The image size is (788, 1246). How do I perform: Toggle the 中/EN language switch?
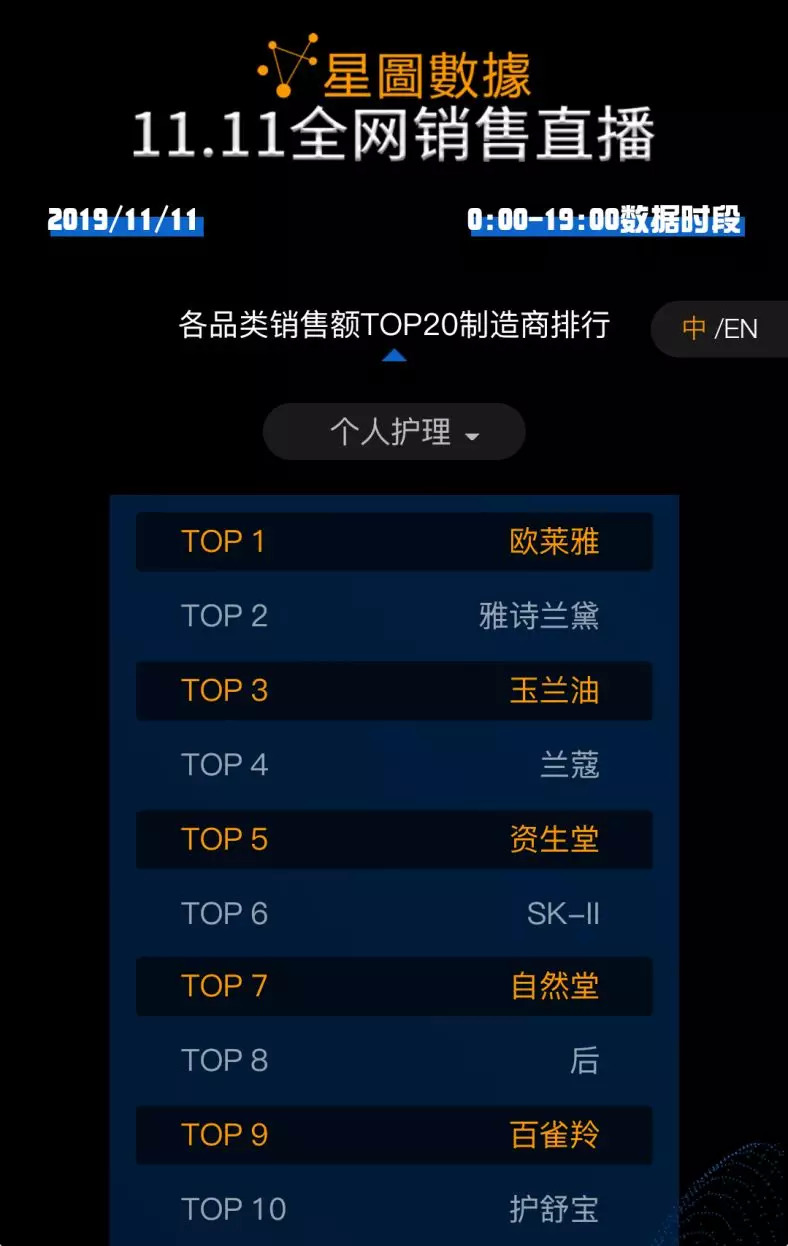pyautogui.click(x=721, y=328)
